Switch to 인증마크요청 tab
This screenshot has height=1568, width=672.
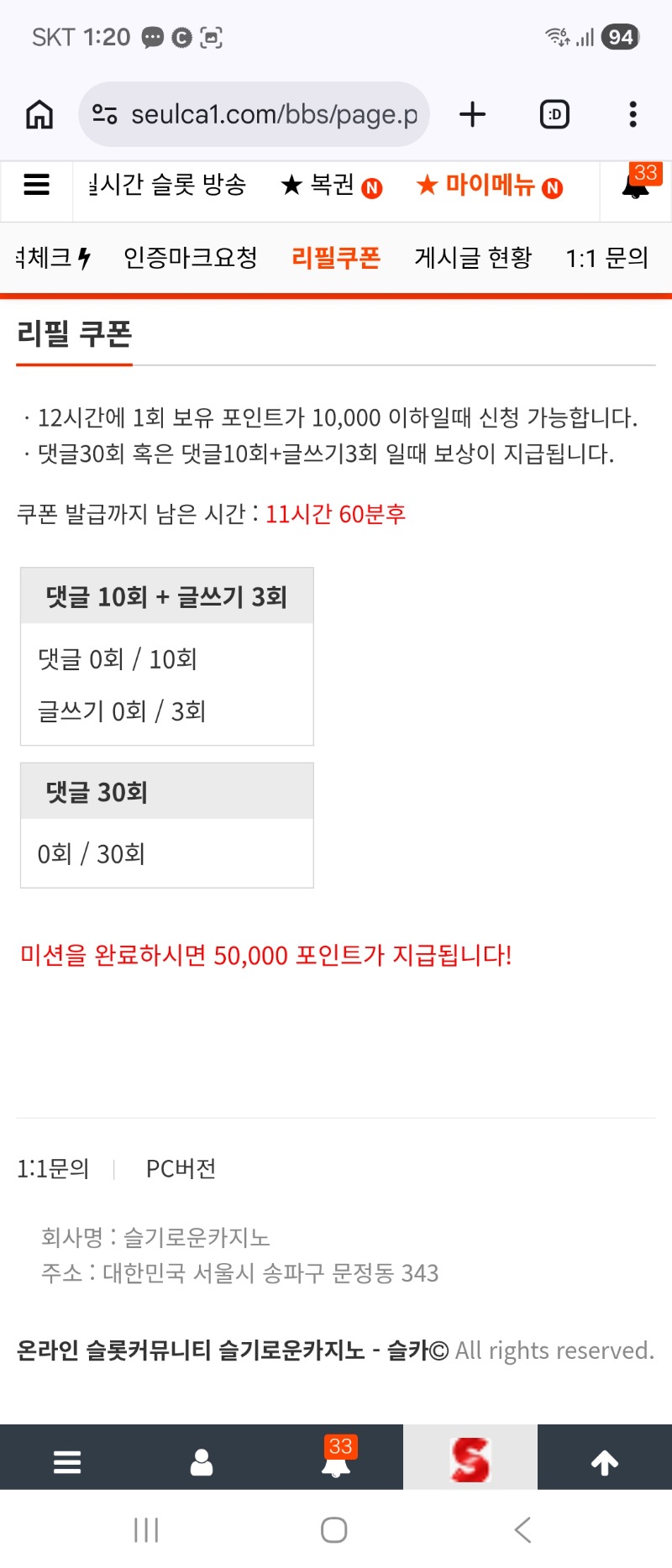tap(190, 258)
